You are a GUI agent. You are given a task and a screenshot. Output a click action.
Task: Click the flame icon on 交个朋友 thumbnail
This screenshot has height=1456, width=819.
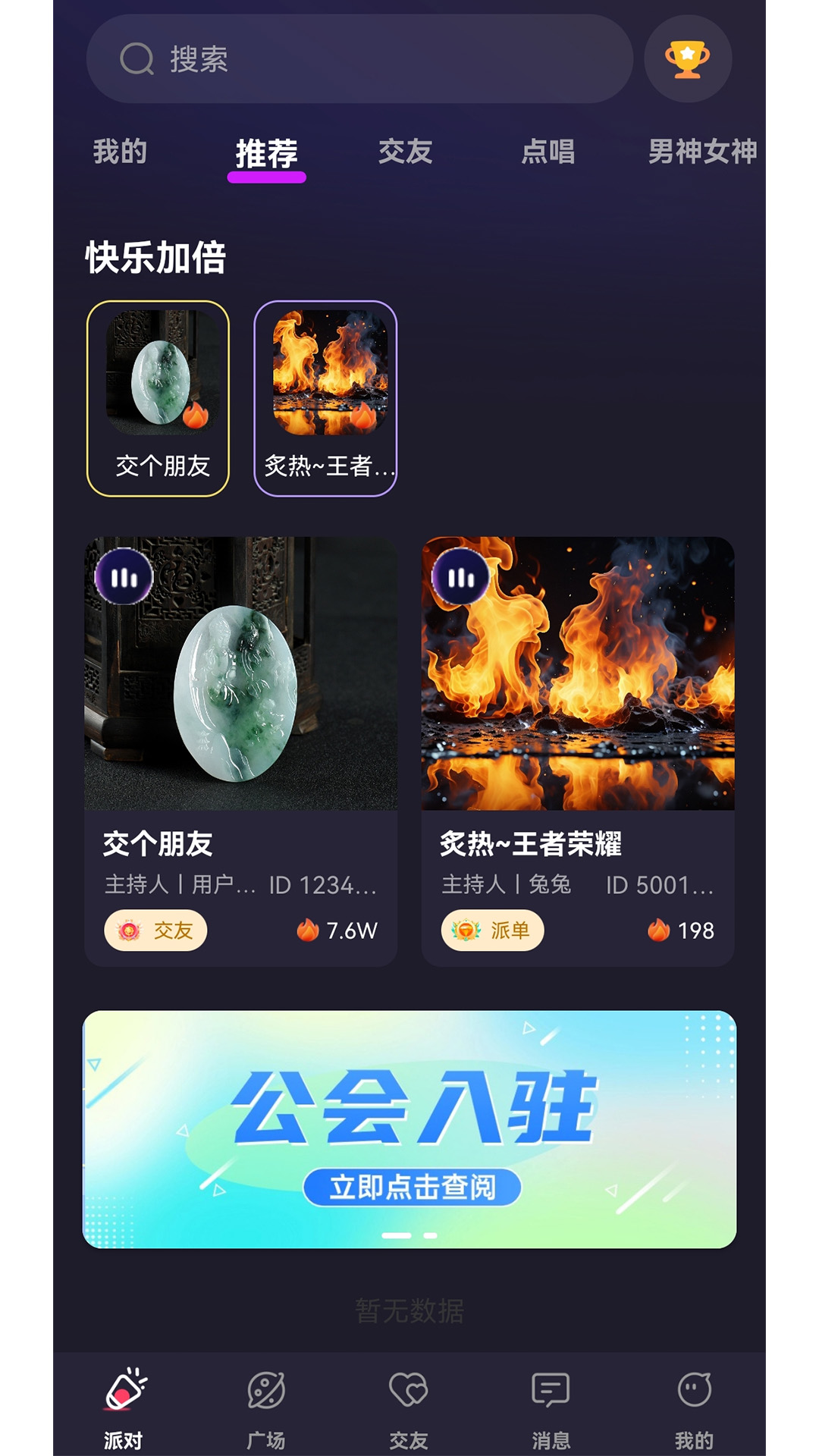tap(196, 416)
